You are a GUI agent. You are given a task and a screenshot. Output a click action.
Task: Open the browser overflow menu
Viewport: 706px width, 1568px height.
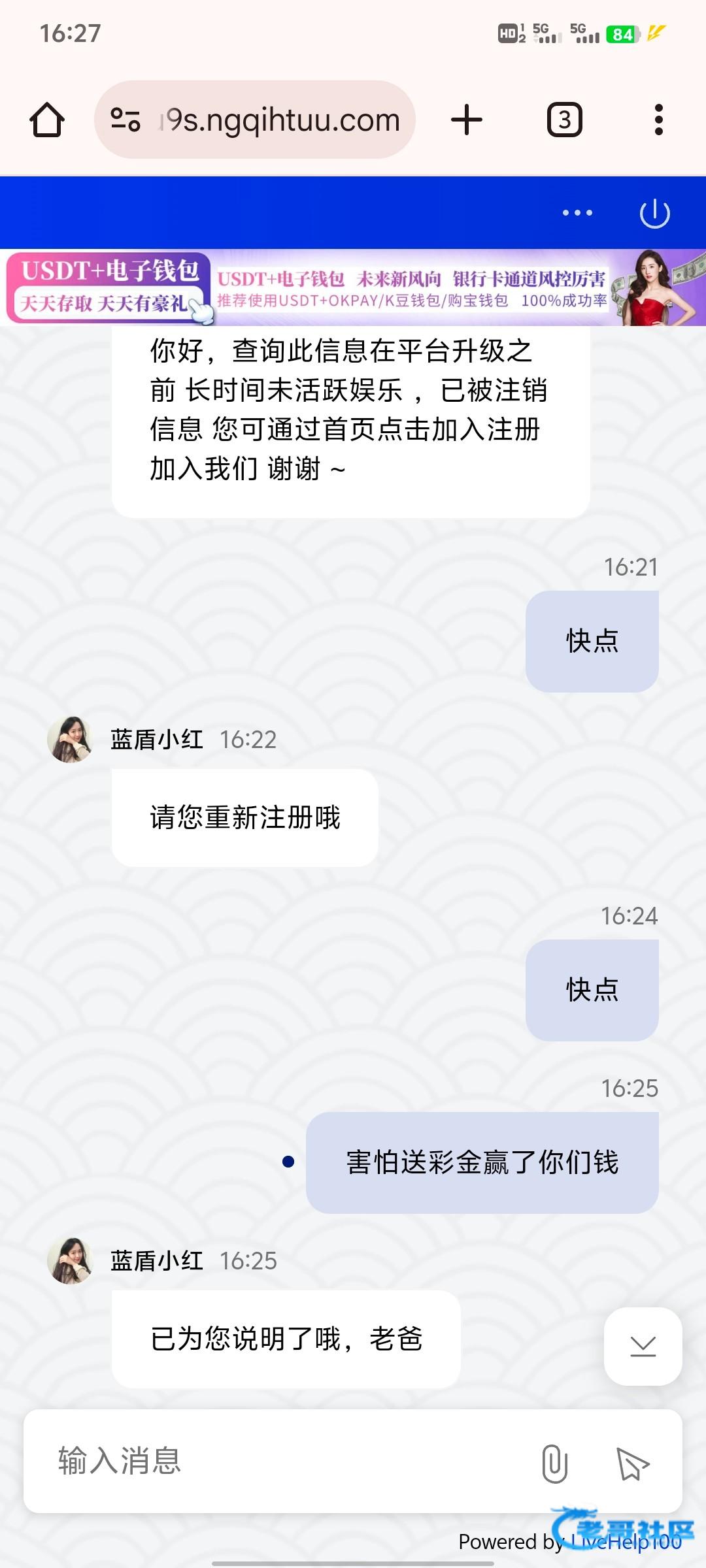pyautogui.click(x=658, y=120)
